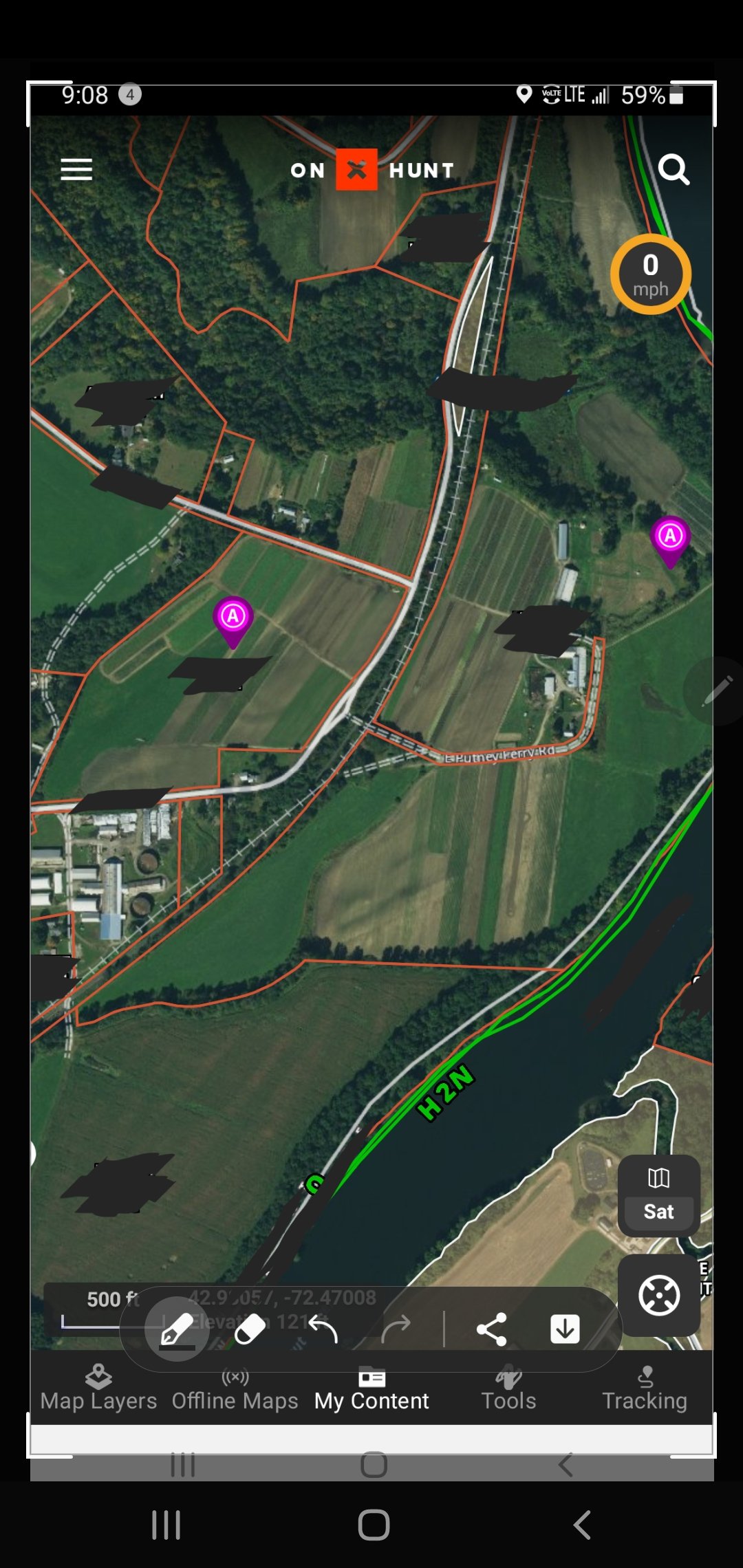Open the My Content tab
Screen dimensions: 743x1568
(x=371, y=1388)
